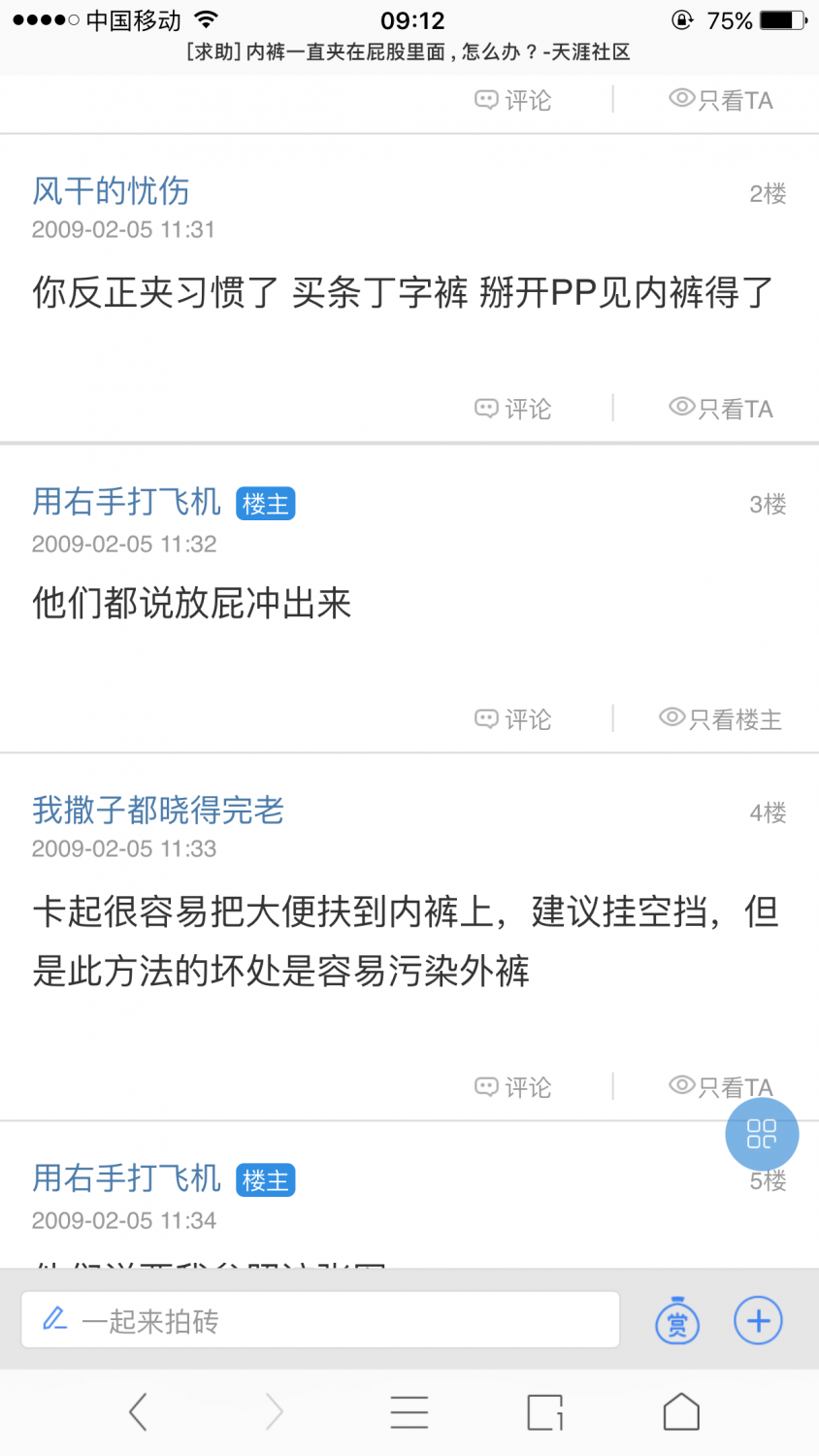
Task: Open the browser tabs switcher
Action: click(545, 1412)
